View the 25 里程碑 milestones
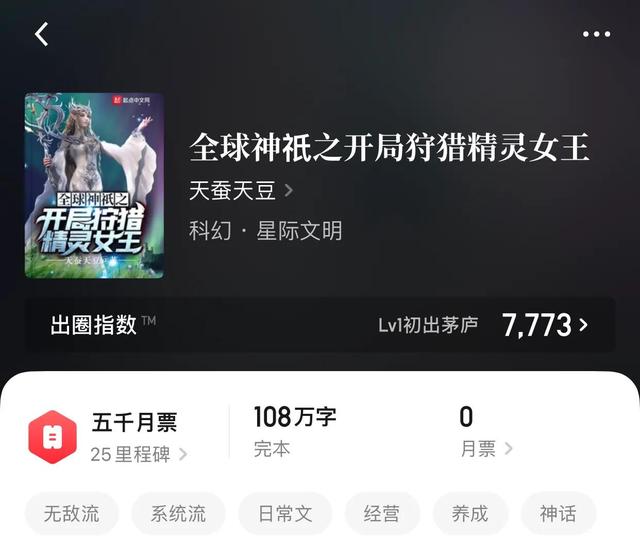640x551 pixels. tap(138, 454)
